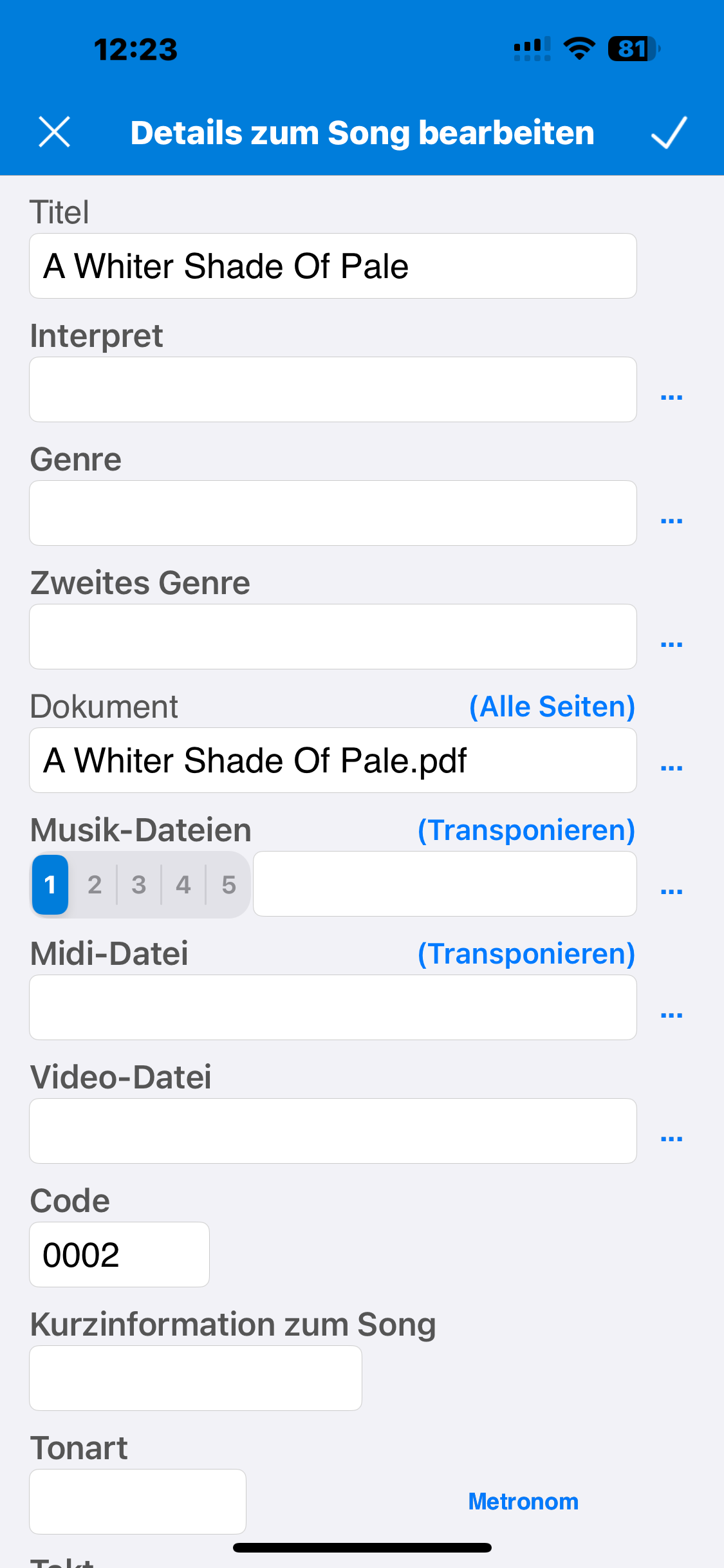
Task: Tap the Interpret input field
Action: [x=333, y=389]
